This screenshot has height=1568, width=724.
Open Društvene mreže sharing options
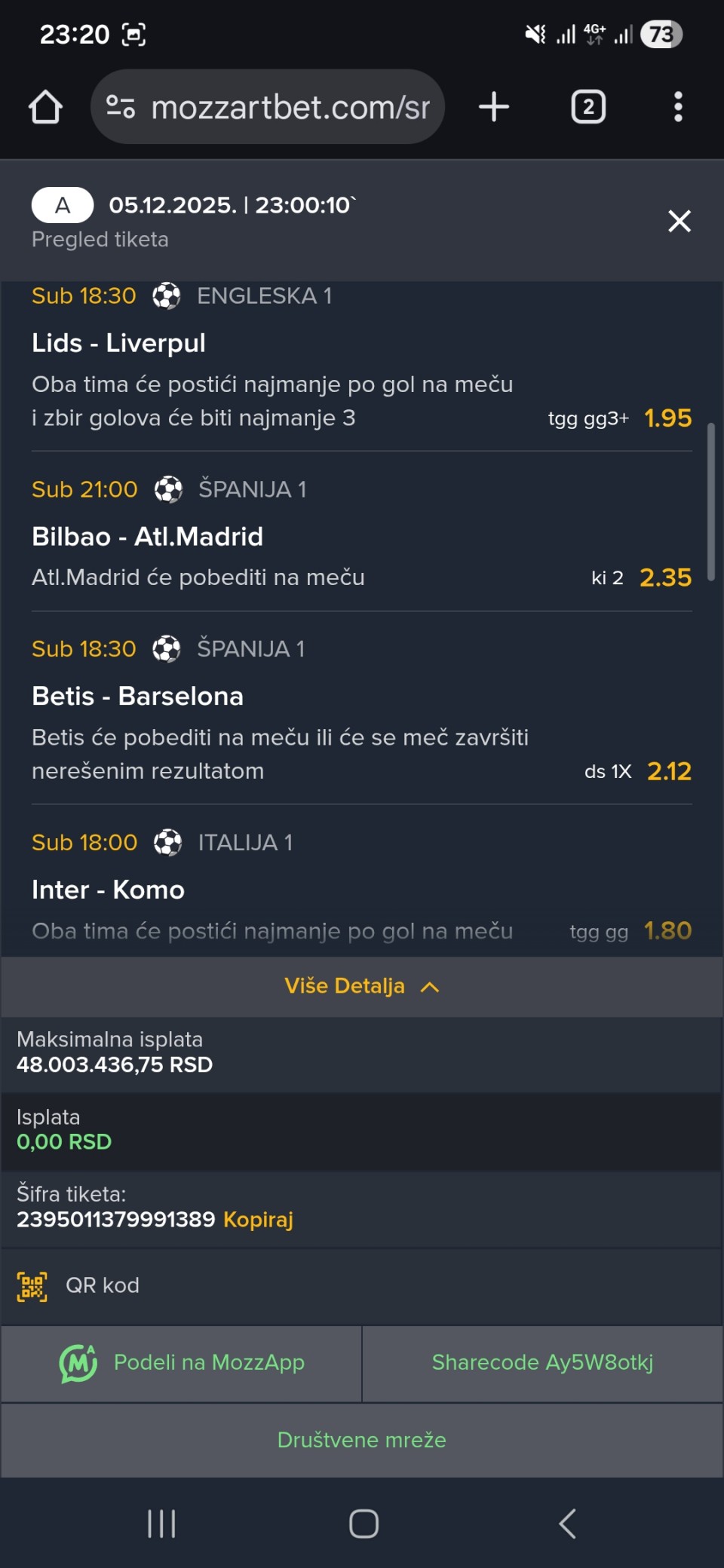[361, 1440]
